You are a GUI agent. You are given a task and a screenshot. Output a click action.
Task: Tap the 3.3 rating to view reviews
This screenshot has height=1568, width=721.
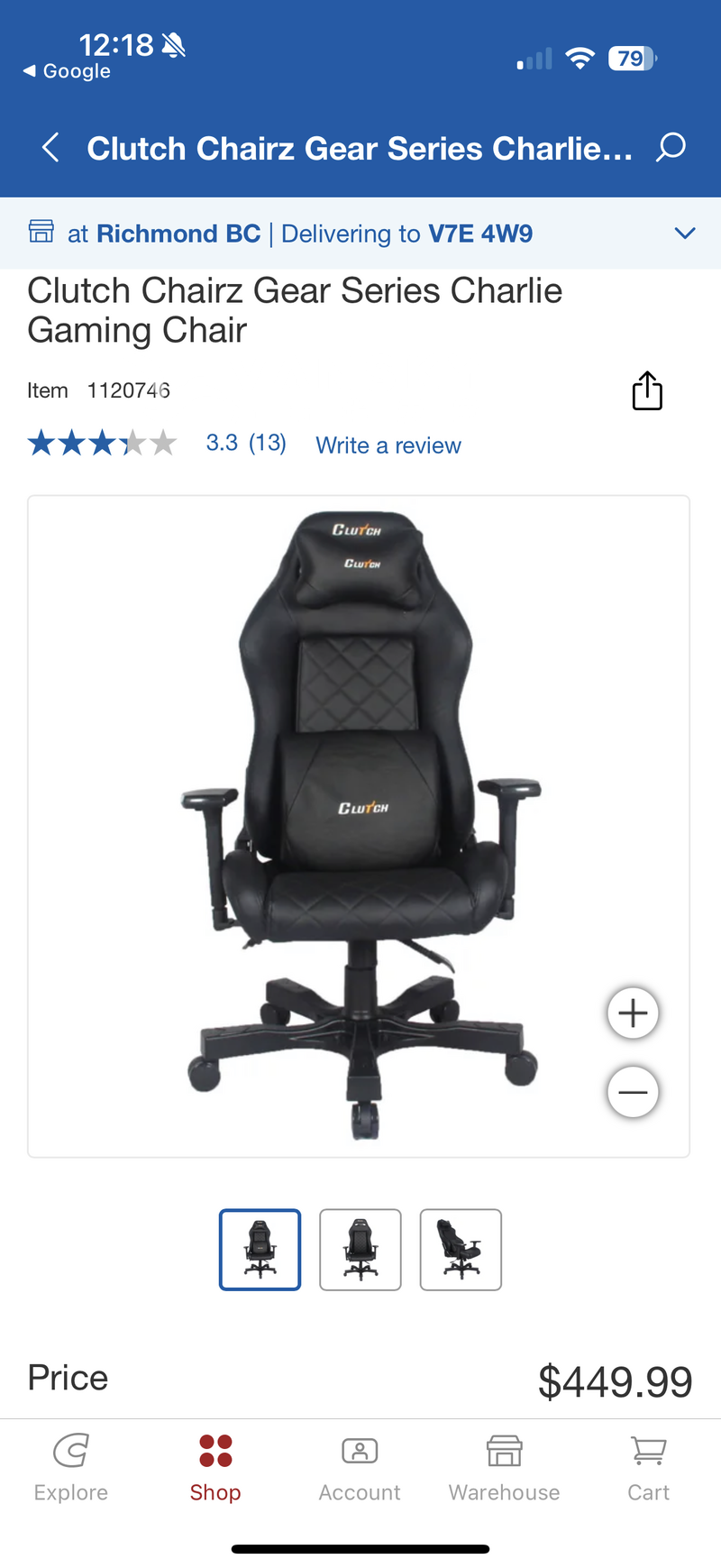pyautogui.click(x=222, y=443)
